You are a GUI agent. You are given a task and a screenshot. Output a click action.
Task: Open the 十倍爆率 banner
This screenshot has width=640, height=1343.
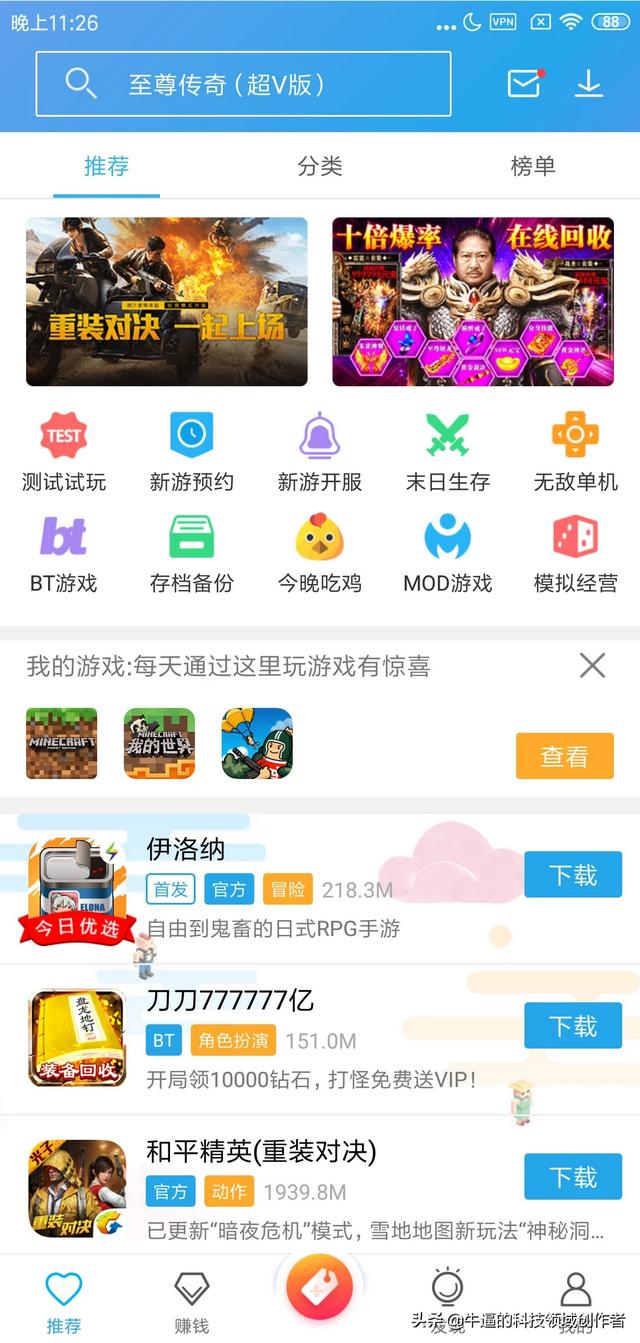pyautogui.click(x=473, y=301)
